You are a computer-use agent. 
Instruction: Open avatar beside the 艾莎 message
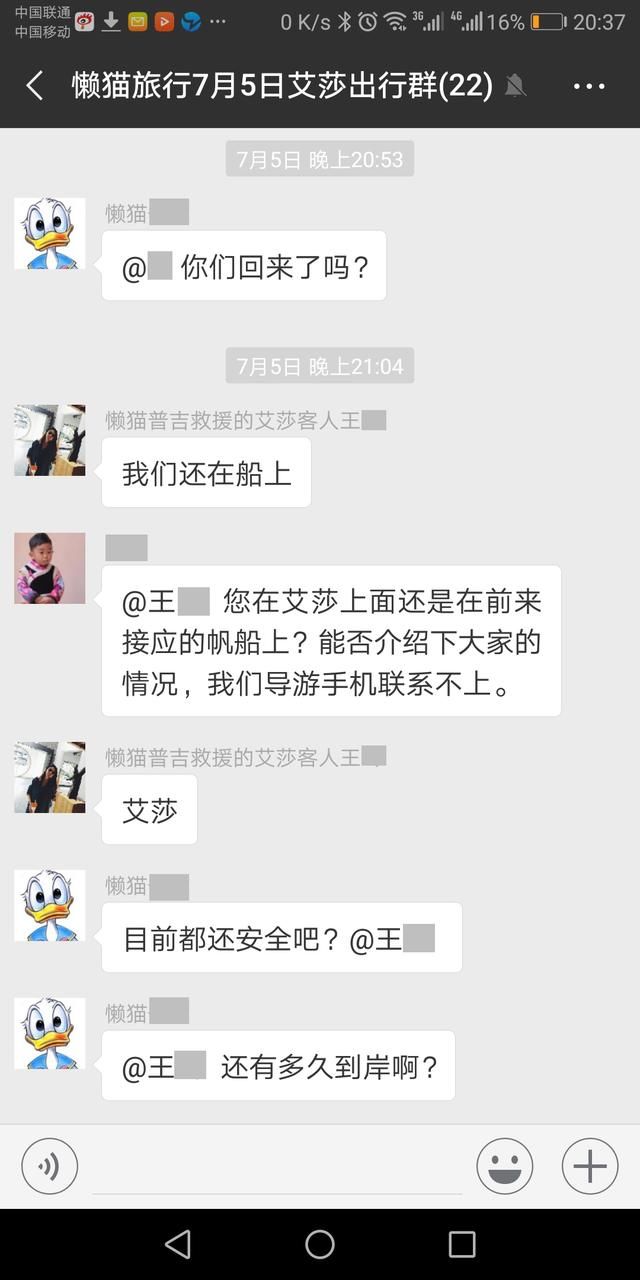49,777
